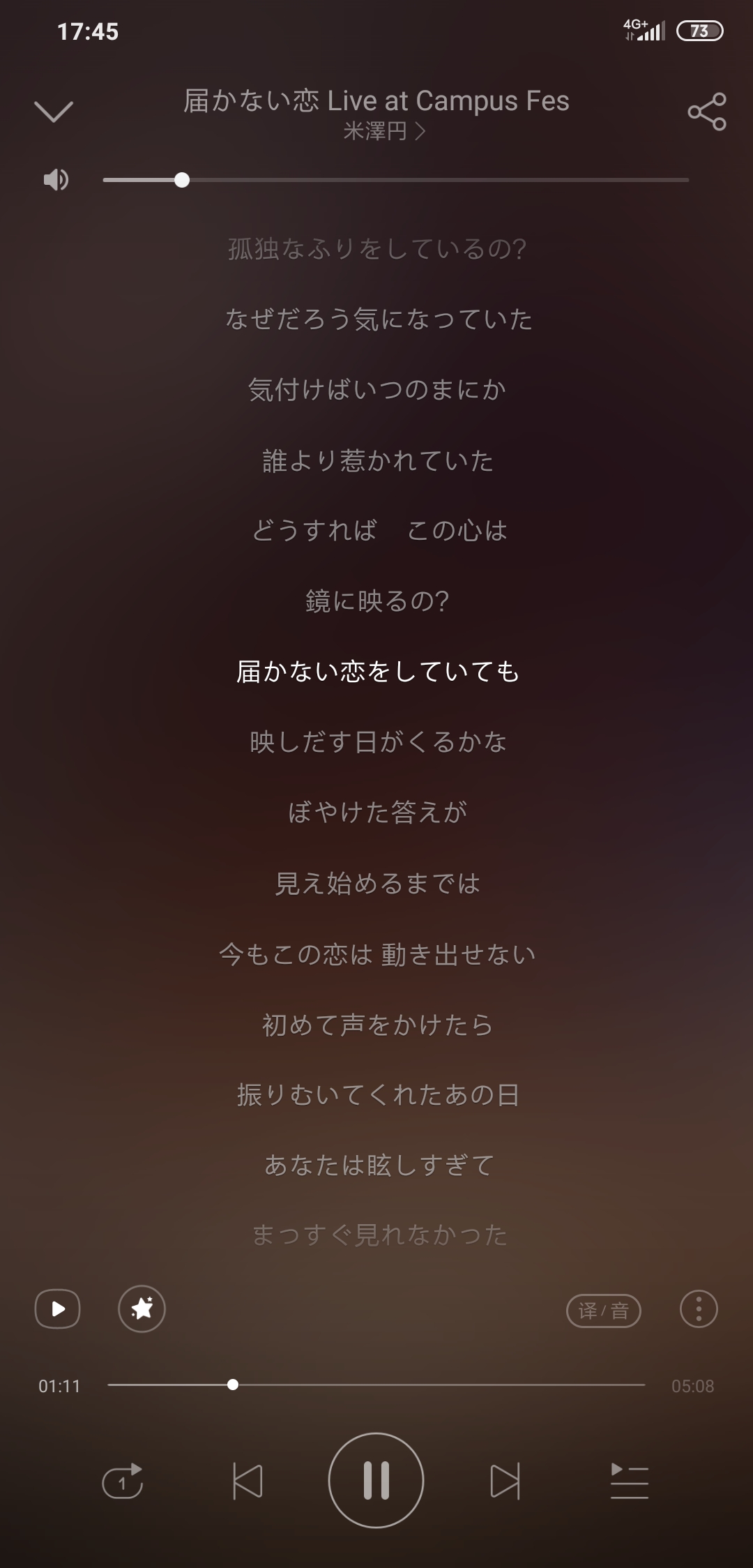The height and width of the screenshot is (1568, 753).
Task: Skip to the previous track
Action: 248,1481
